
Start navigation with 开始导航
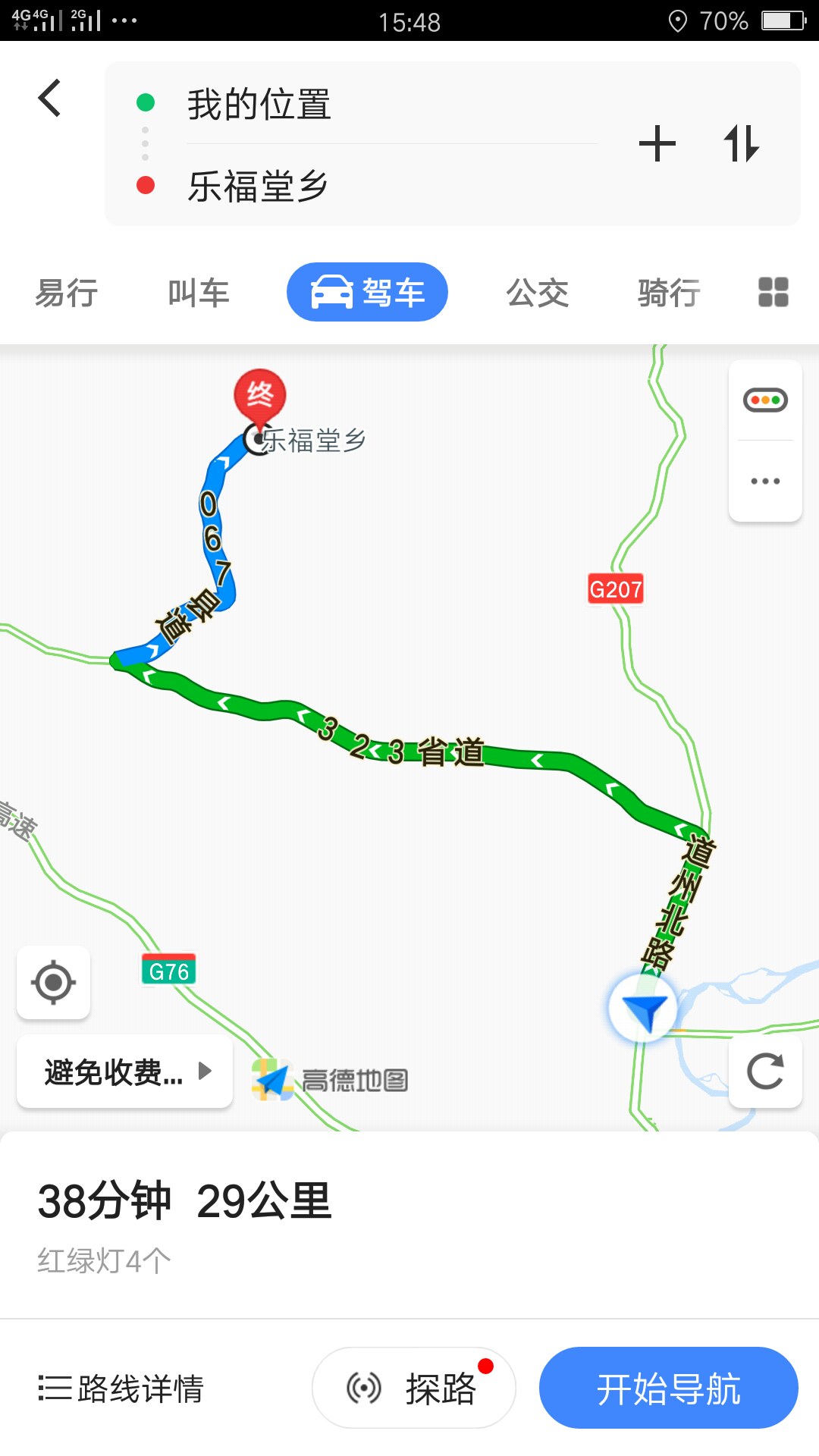[668, 1389]
